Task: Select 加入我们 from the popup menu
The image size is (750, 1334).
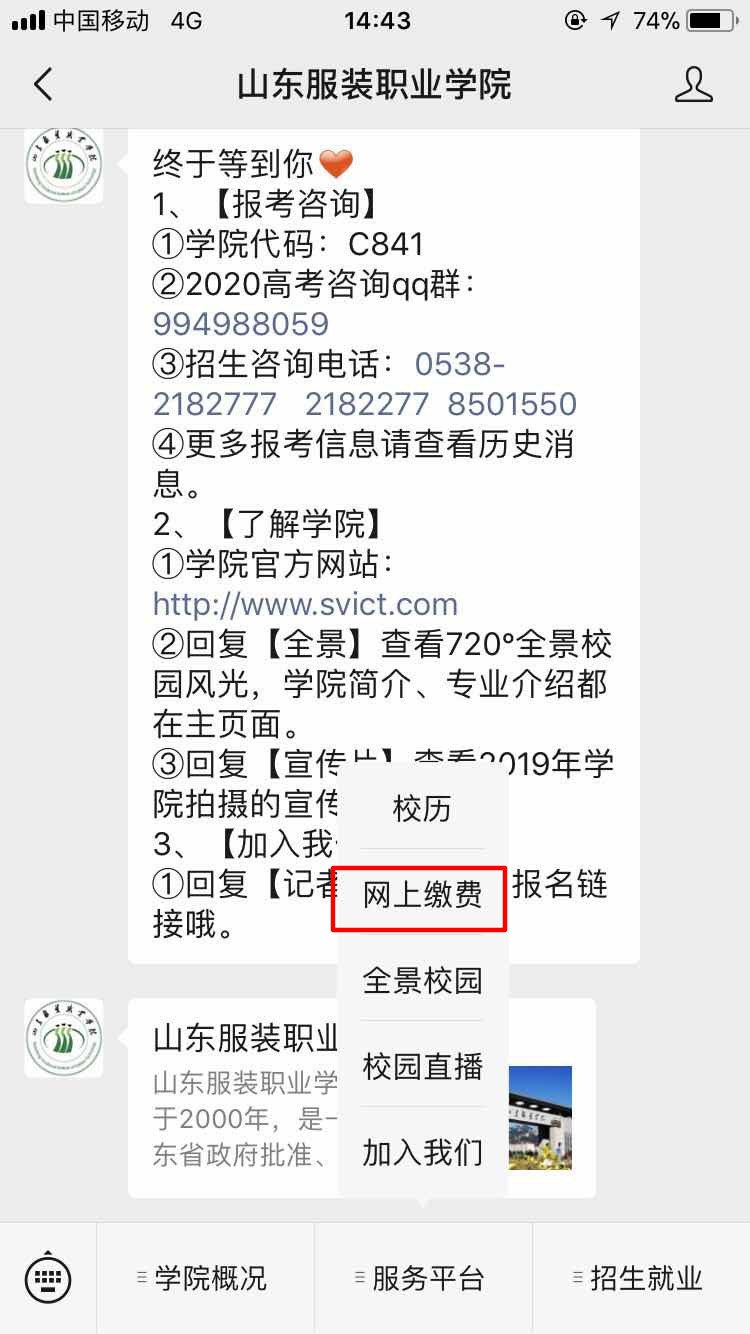Action: (x=422, y=1152)
